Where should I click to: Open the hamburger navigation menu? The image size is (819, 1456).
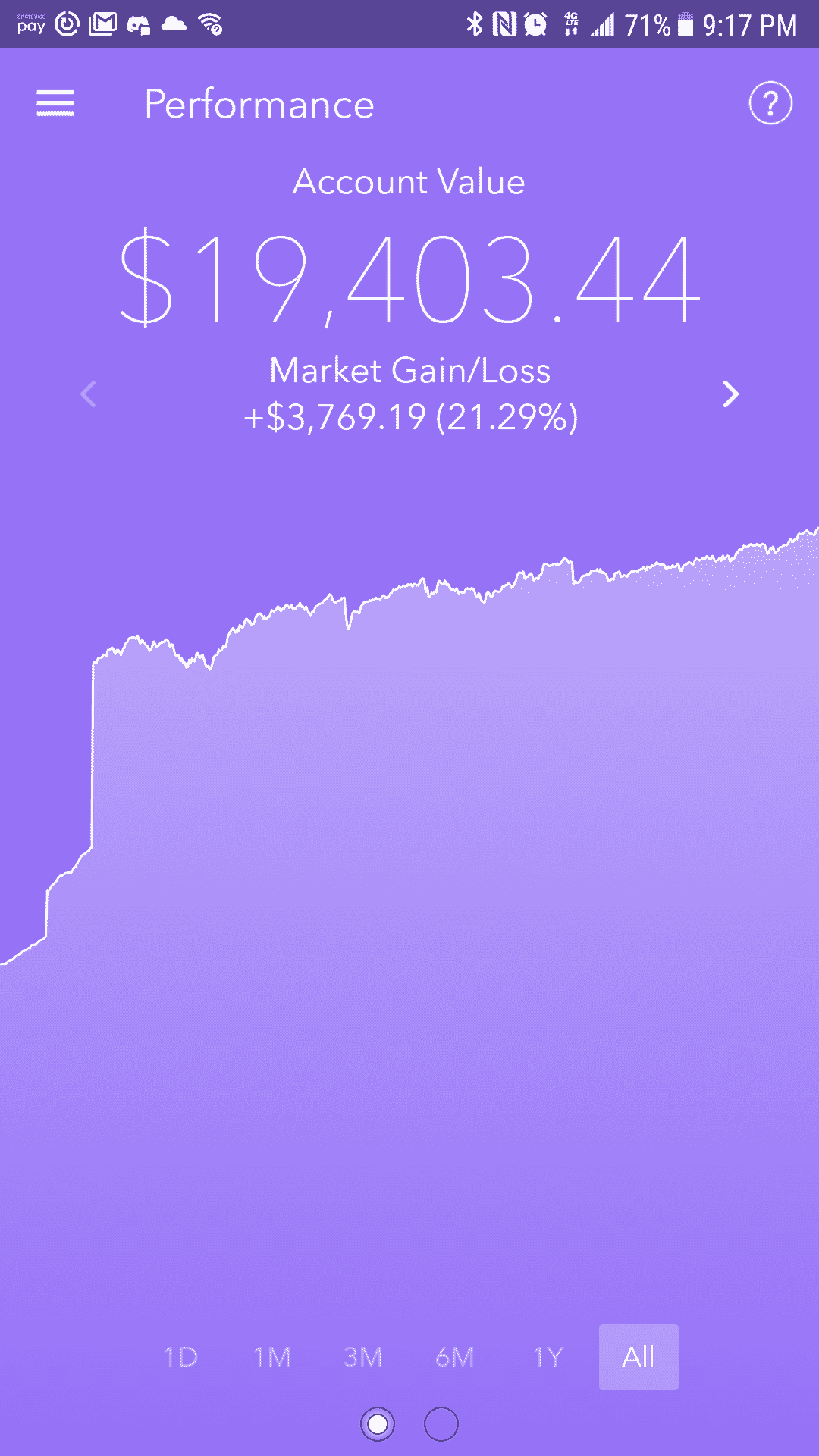[x=55, y=103]
